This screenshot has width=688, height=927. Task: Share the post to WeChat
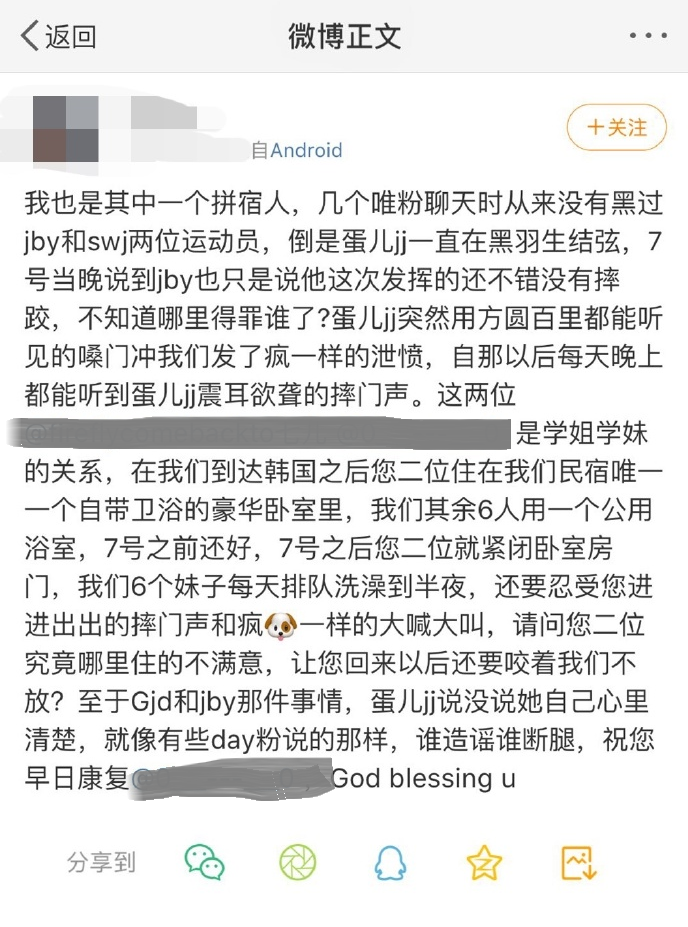point(205,862)
